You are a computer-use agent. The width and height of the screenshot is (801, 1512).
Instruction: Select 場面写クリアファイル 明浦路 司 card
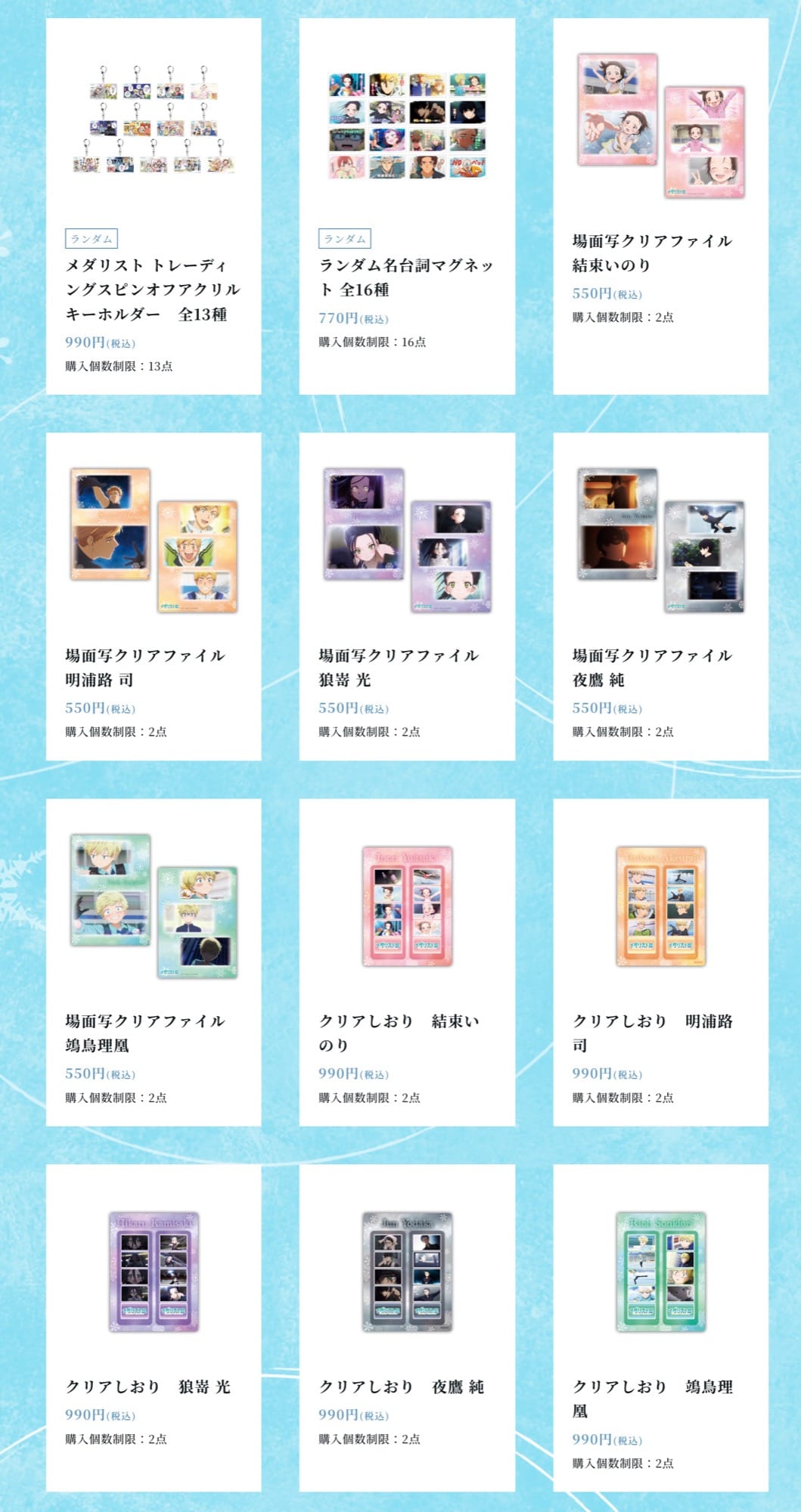[x=154, y=596]
